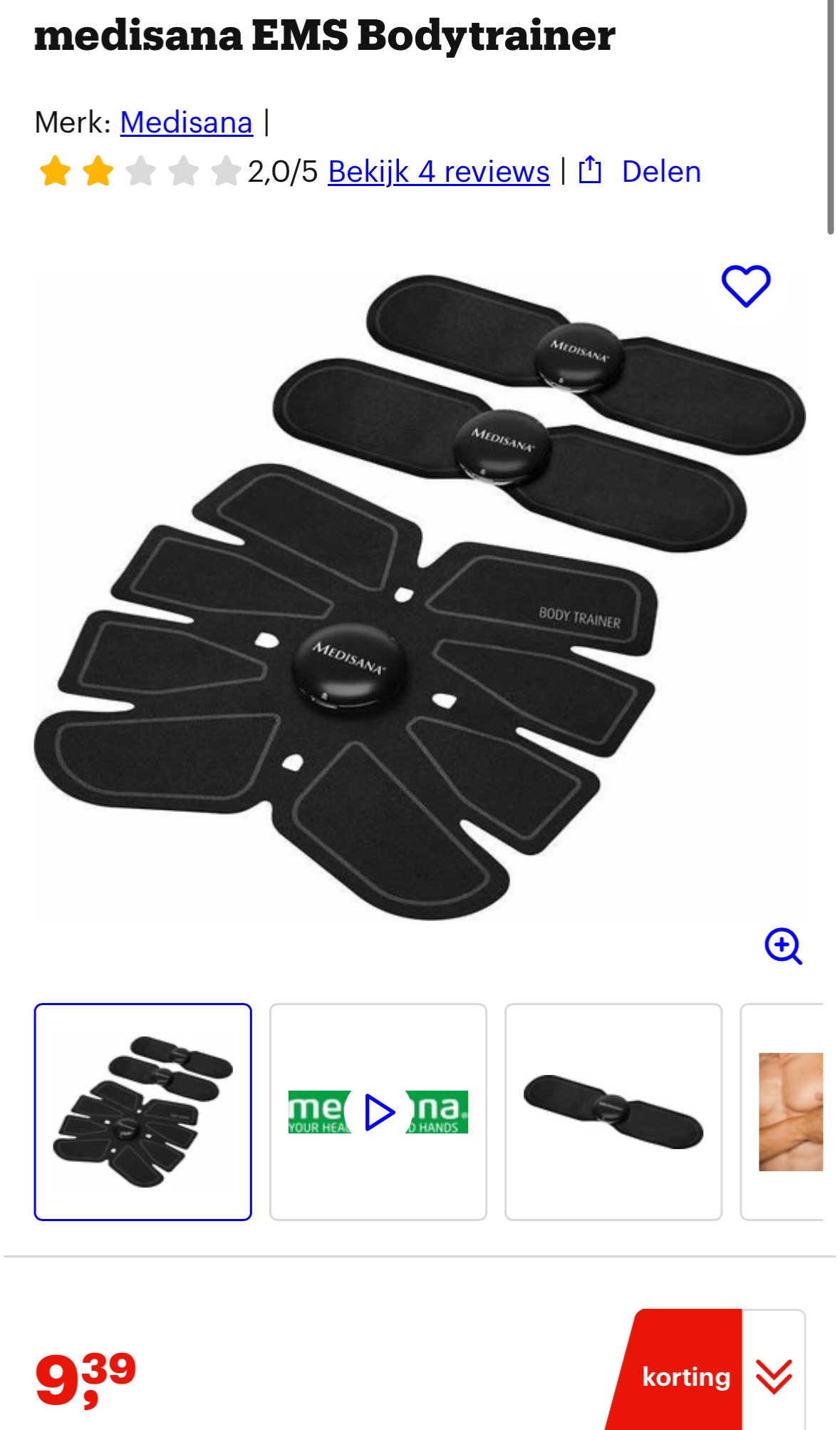840x1430 pixels.
Task: Open the Medisana brand page
Action: click(x=186, y=121)
